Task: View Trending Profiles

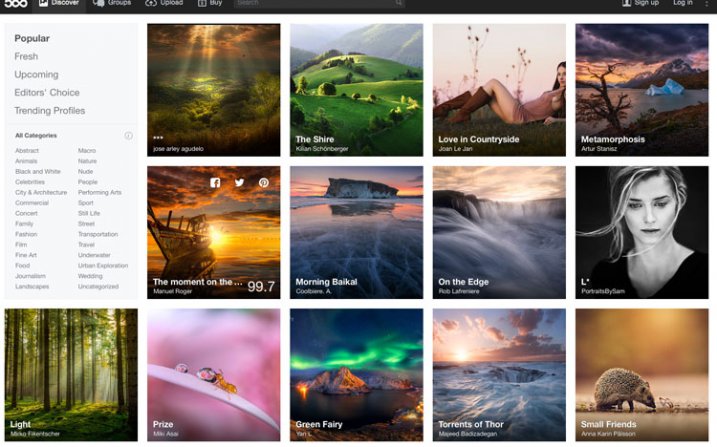Action: pyautogui.click(x=49, y=110)
